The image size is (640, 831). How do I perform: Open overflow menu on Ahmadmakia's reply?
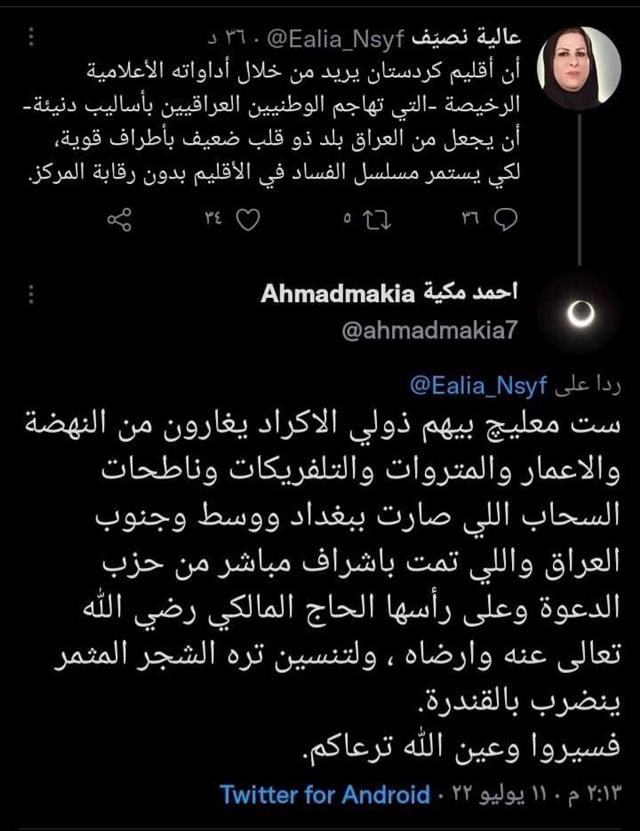click(31, 295)
